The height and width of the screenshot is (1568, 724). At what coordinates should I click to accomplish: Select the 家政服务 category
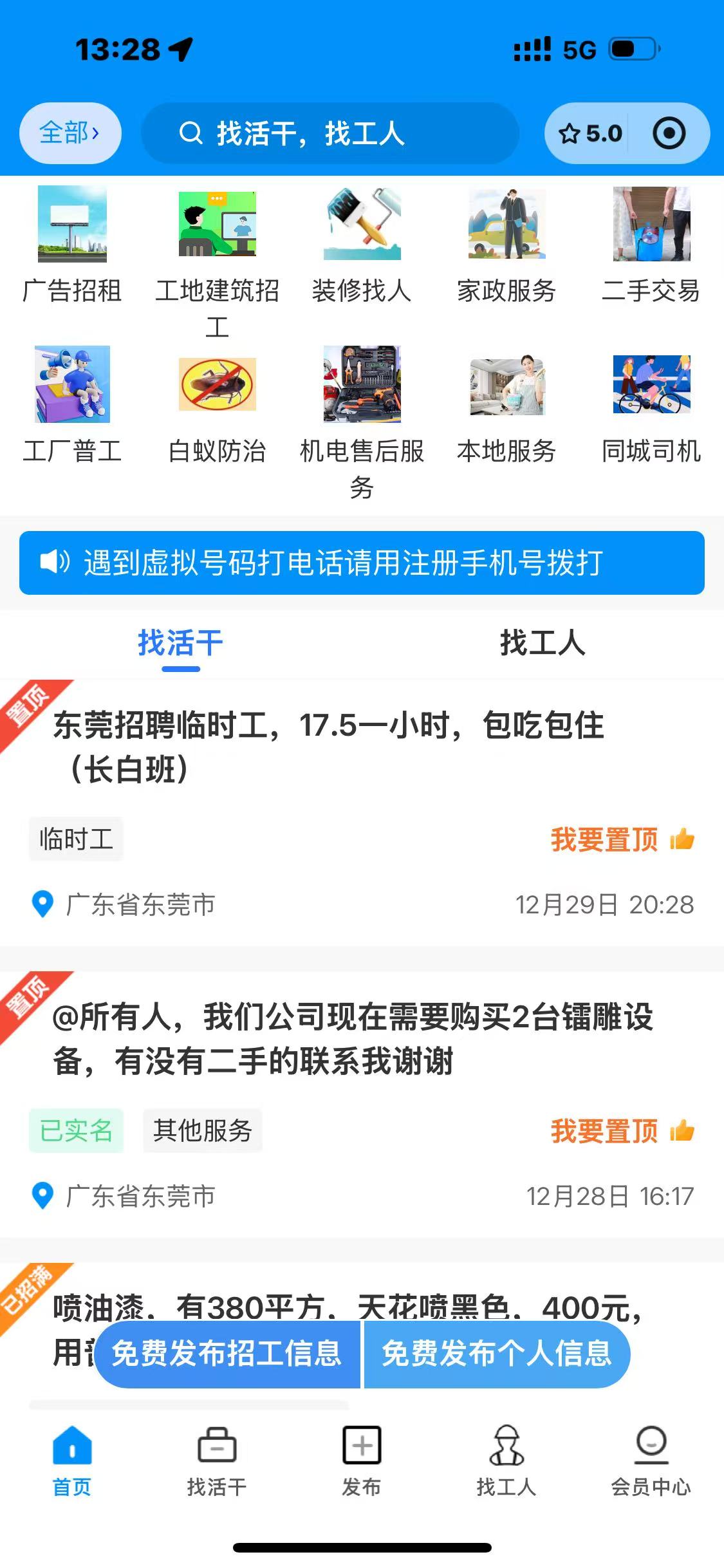(x=506, y=245)
